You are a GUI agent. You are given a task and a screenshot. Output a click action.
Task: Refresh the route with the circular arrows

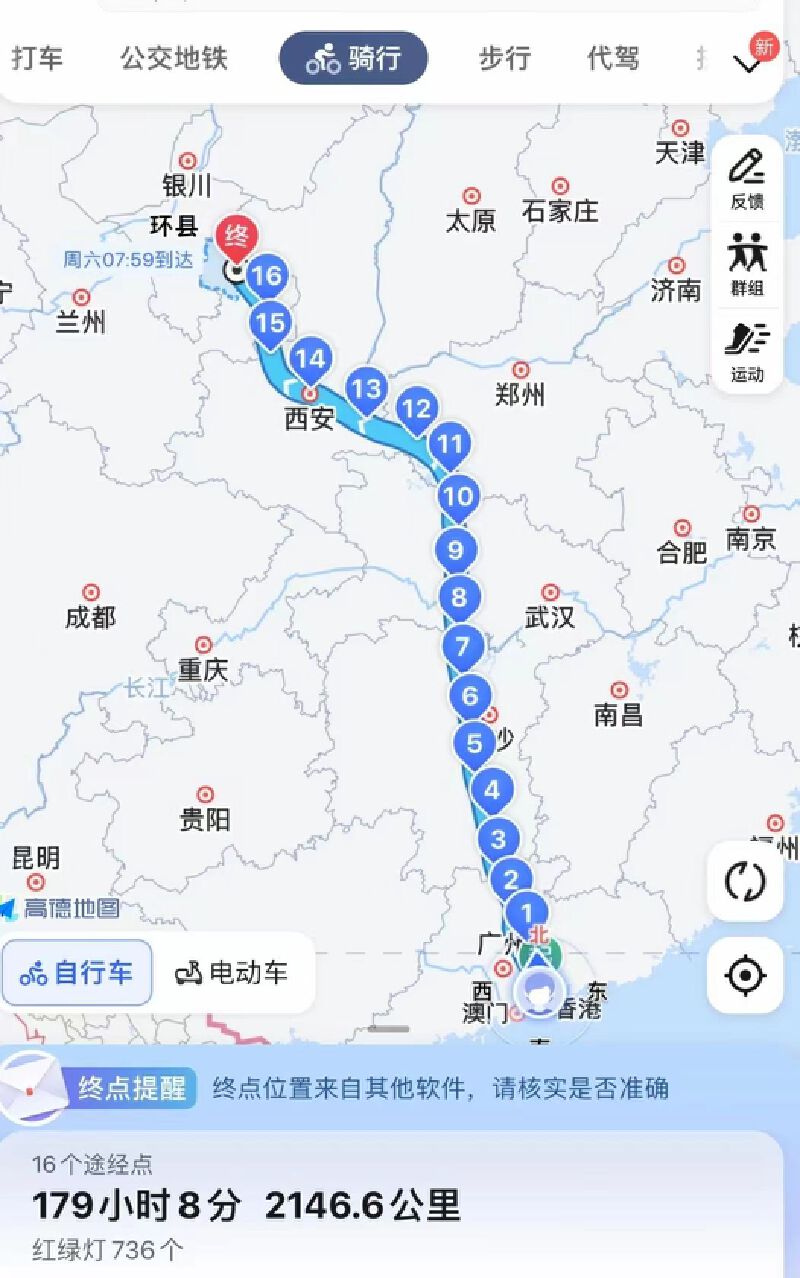point(745,882)
